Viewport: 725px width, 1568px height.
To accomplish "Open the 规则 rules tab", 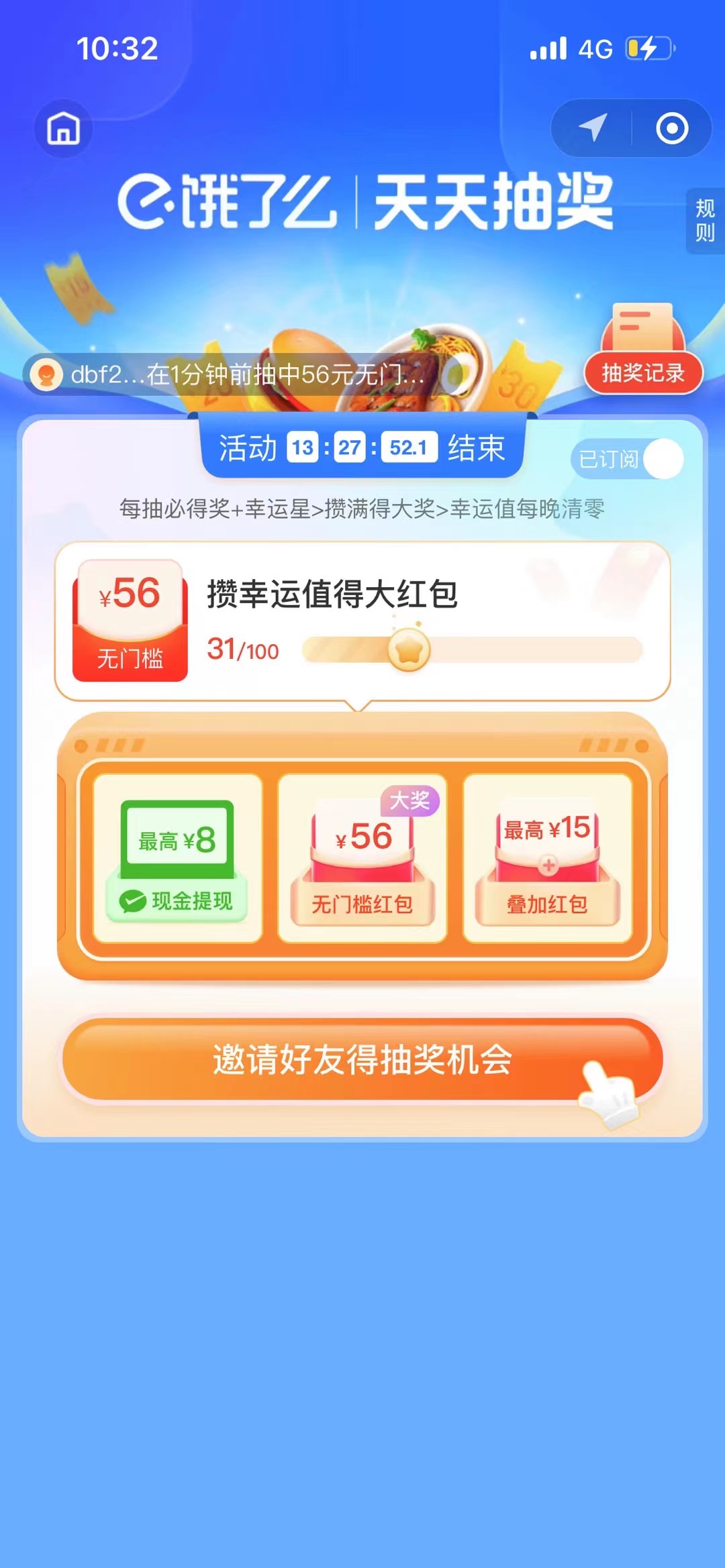I will coord(705,221).
